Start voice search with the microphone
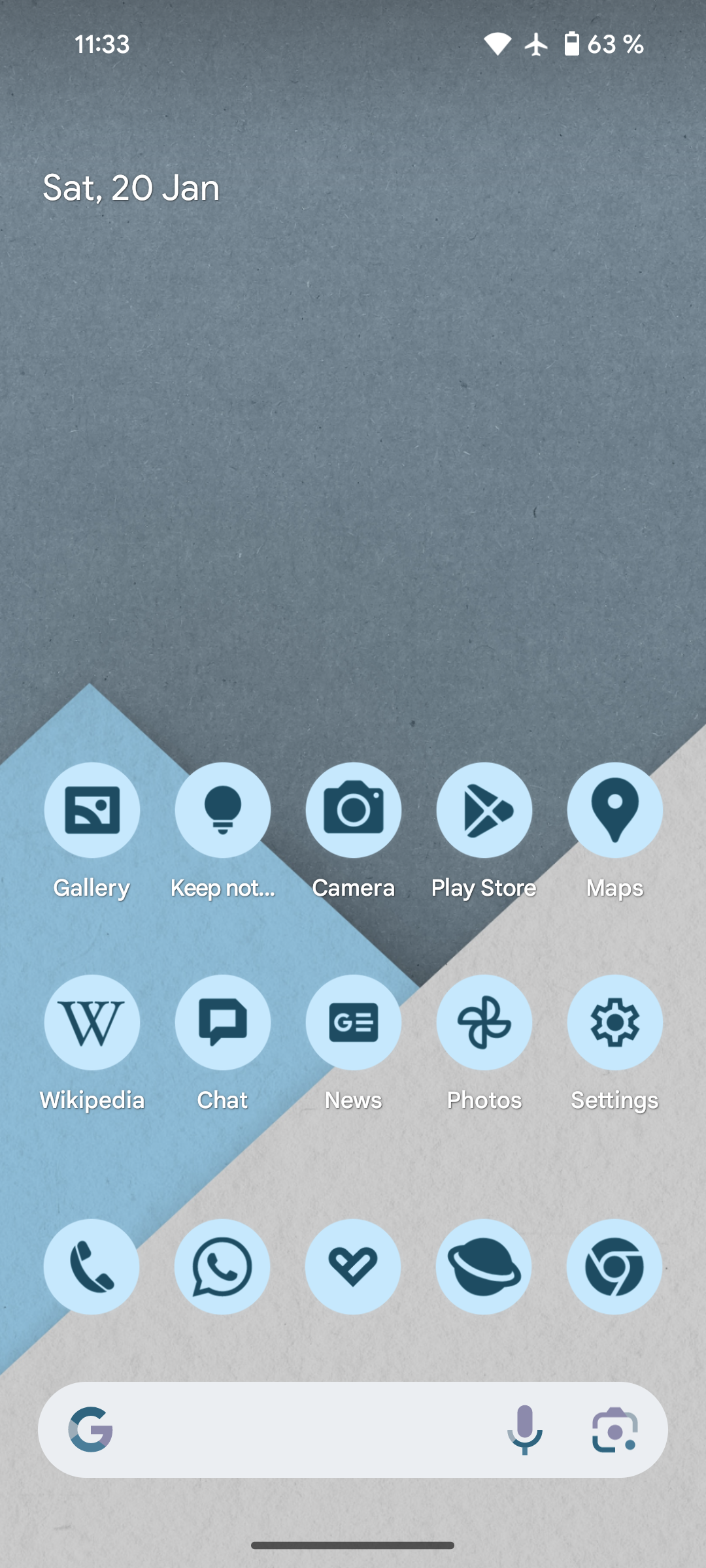The height and width of the screenshot is (1568, 706). tap(525, 1430)
